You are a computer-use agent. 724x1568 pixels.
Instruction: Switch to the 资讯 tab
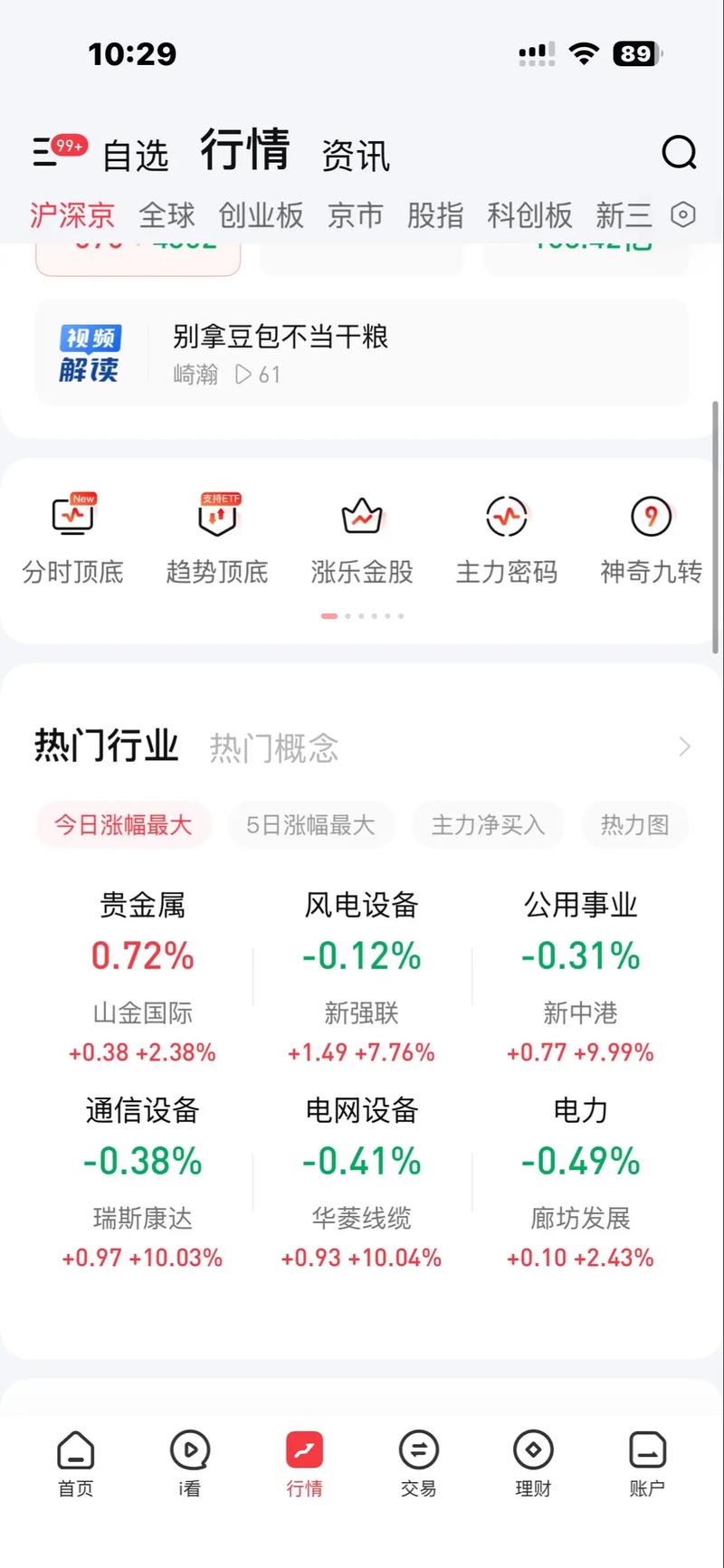[354, 156]
